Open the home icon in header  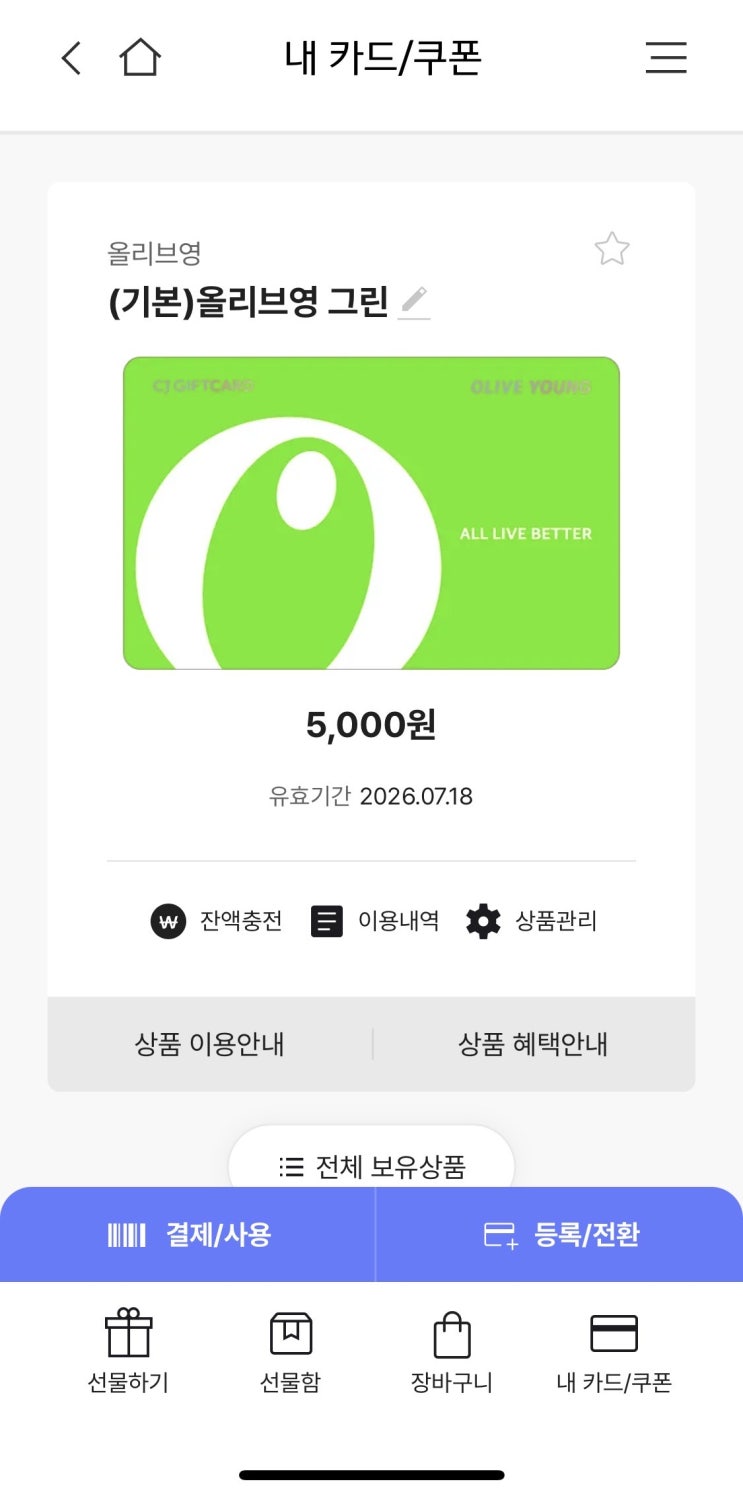(x=140, y=58)
